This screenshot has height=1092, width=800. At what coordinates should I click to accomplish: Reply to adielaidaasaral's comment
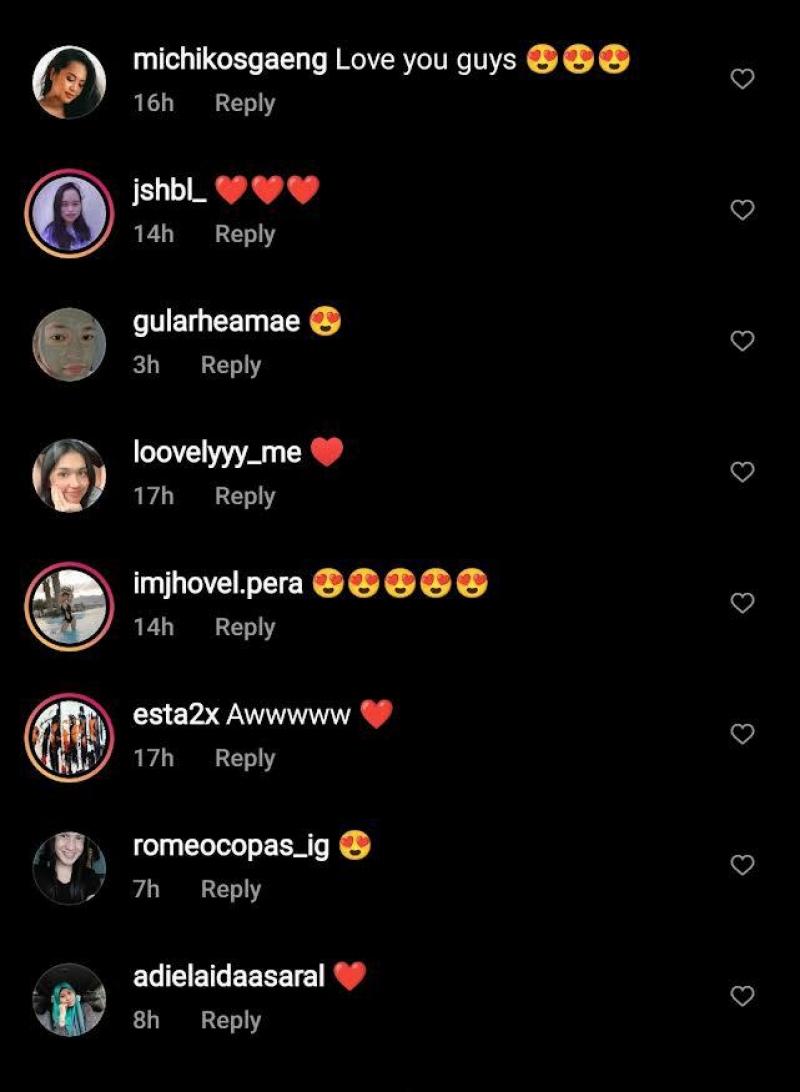(x=231, y=1020)
